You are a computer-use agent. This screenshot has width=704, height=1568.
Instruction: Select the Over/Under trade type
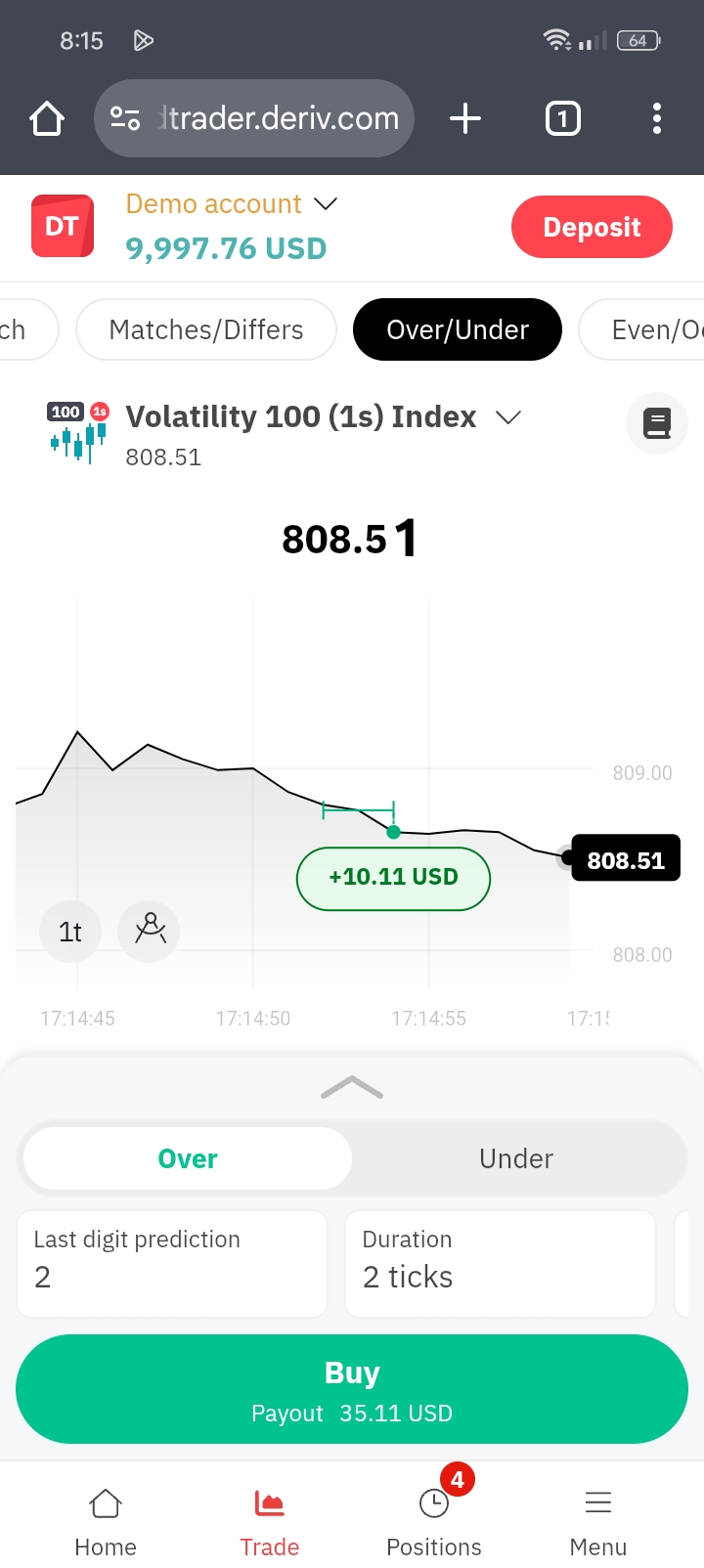tap(458, 329)
